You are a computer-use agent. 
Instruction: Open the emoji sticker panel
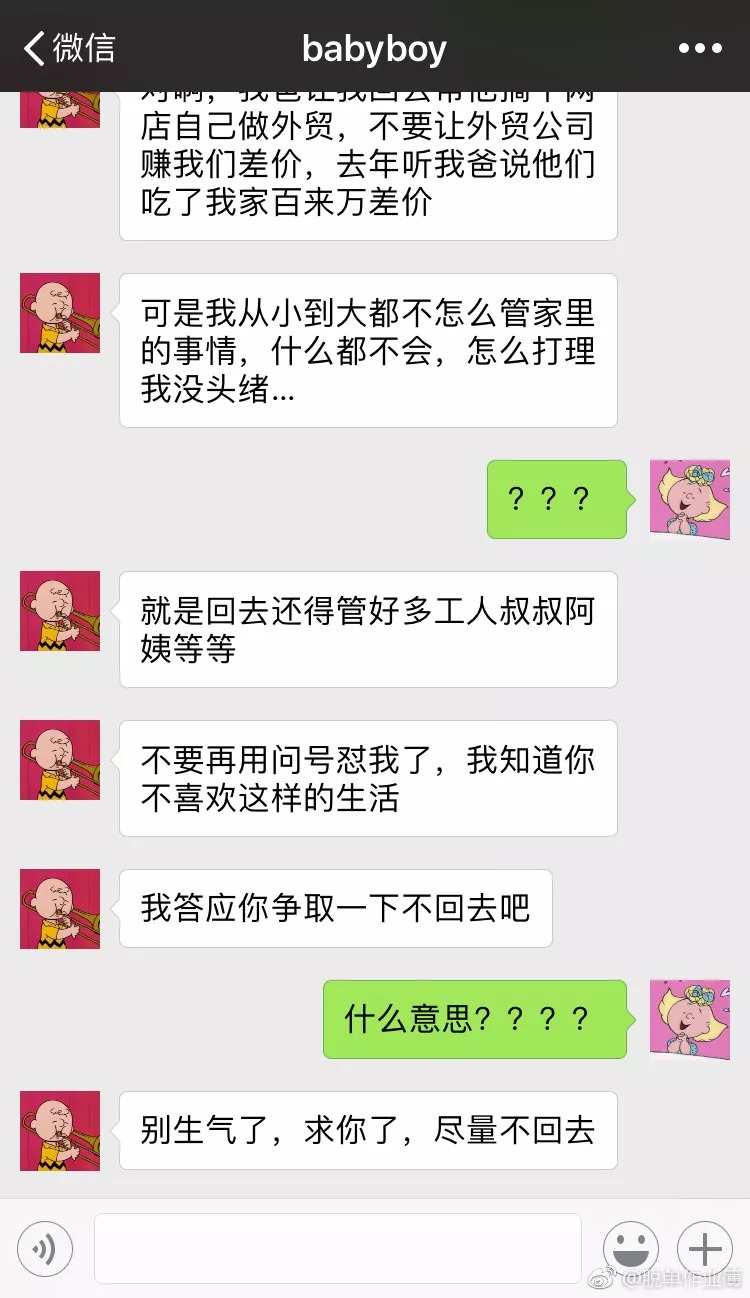[x=630, y=1248]
